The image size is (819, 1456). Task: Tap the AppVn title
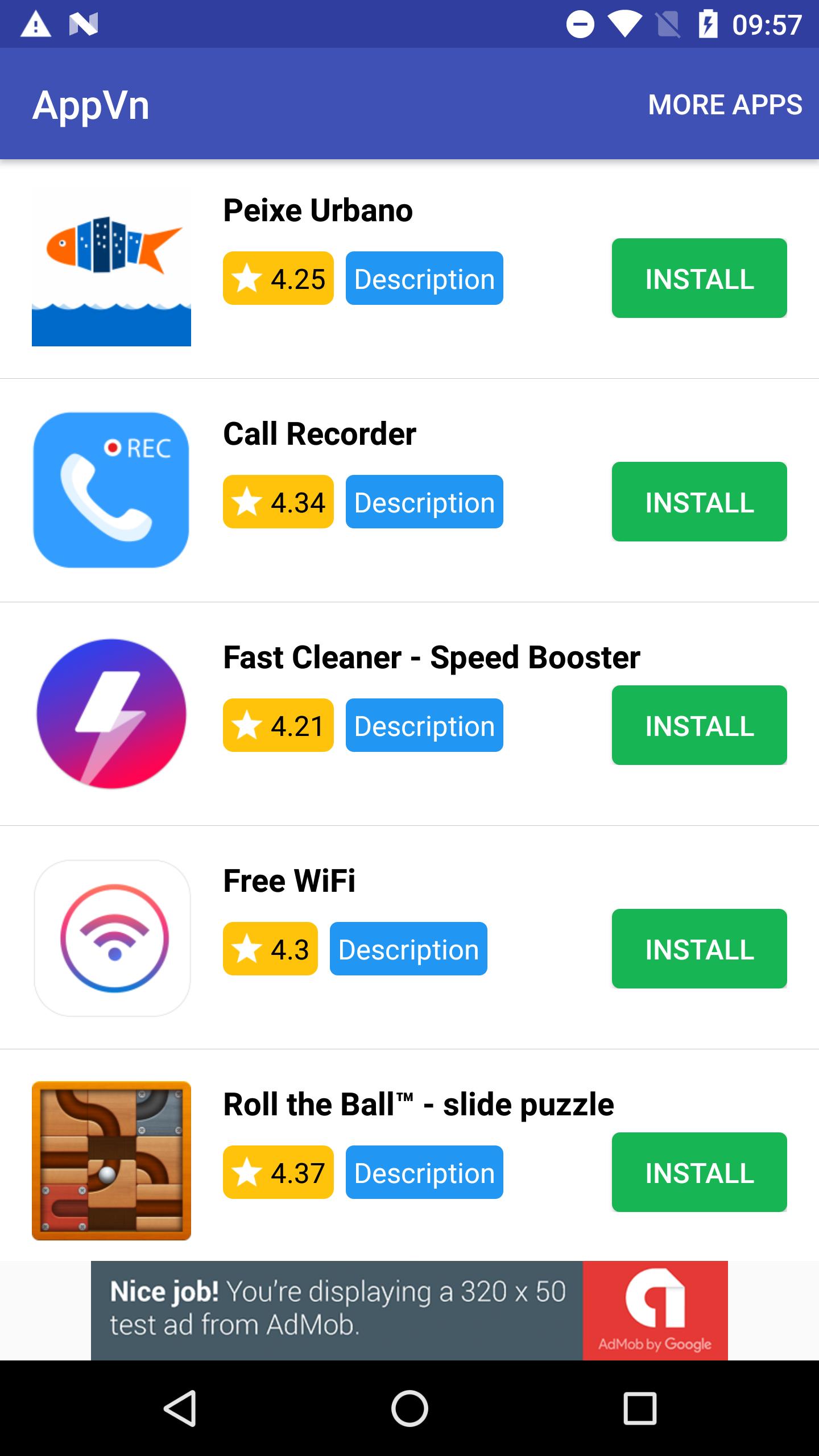click(x=91, y=104)
